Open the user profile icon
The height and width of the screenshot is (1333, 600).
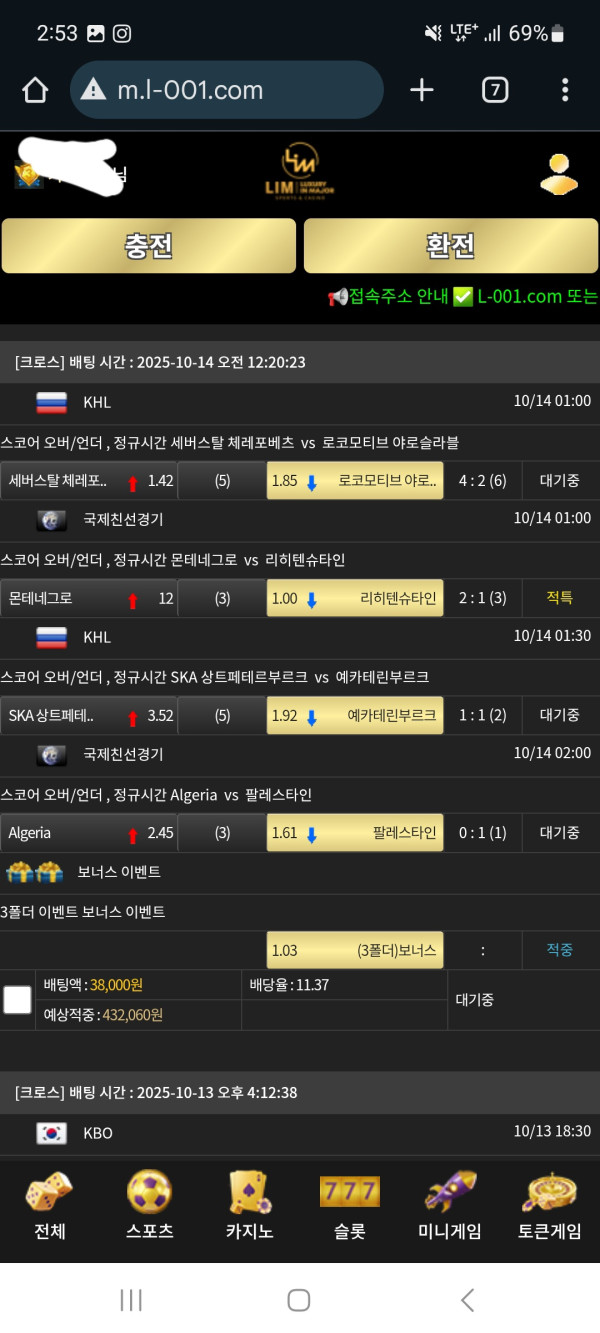click(x=559, y=173)
